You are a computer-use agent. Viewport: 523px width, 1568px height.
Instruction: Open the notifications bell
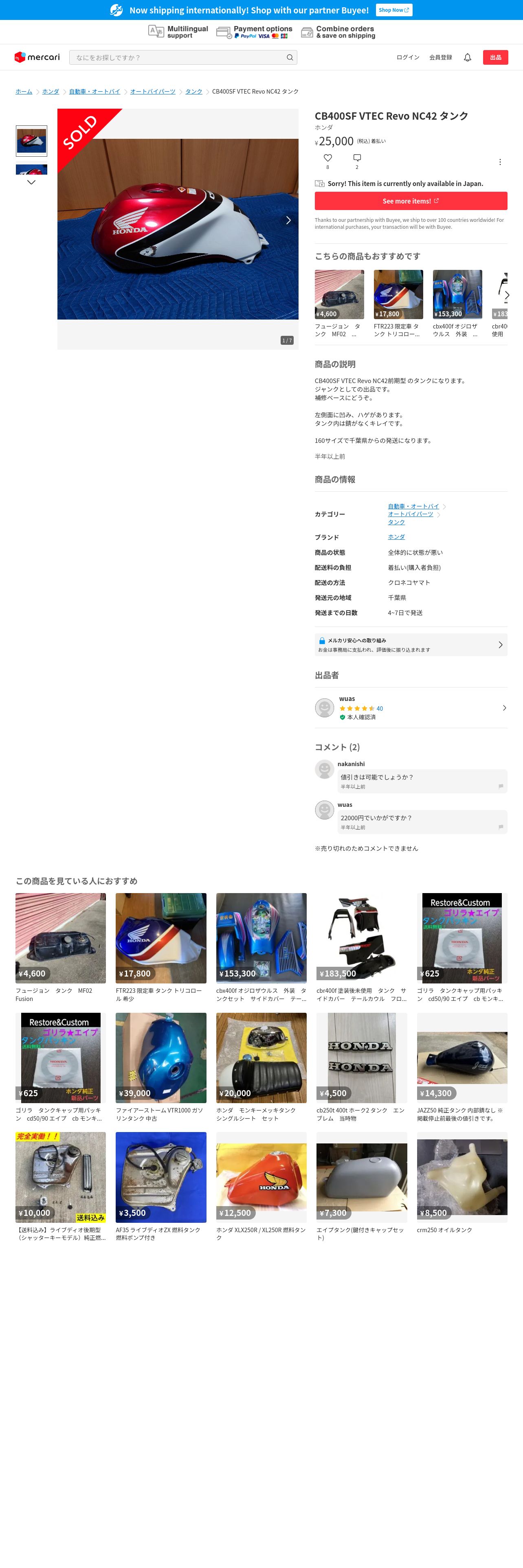(468, 57)
